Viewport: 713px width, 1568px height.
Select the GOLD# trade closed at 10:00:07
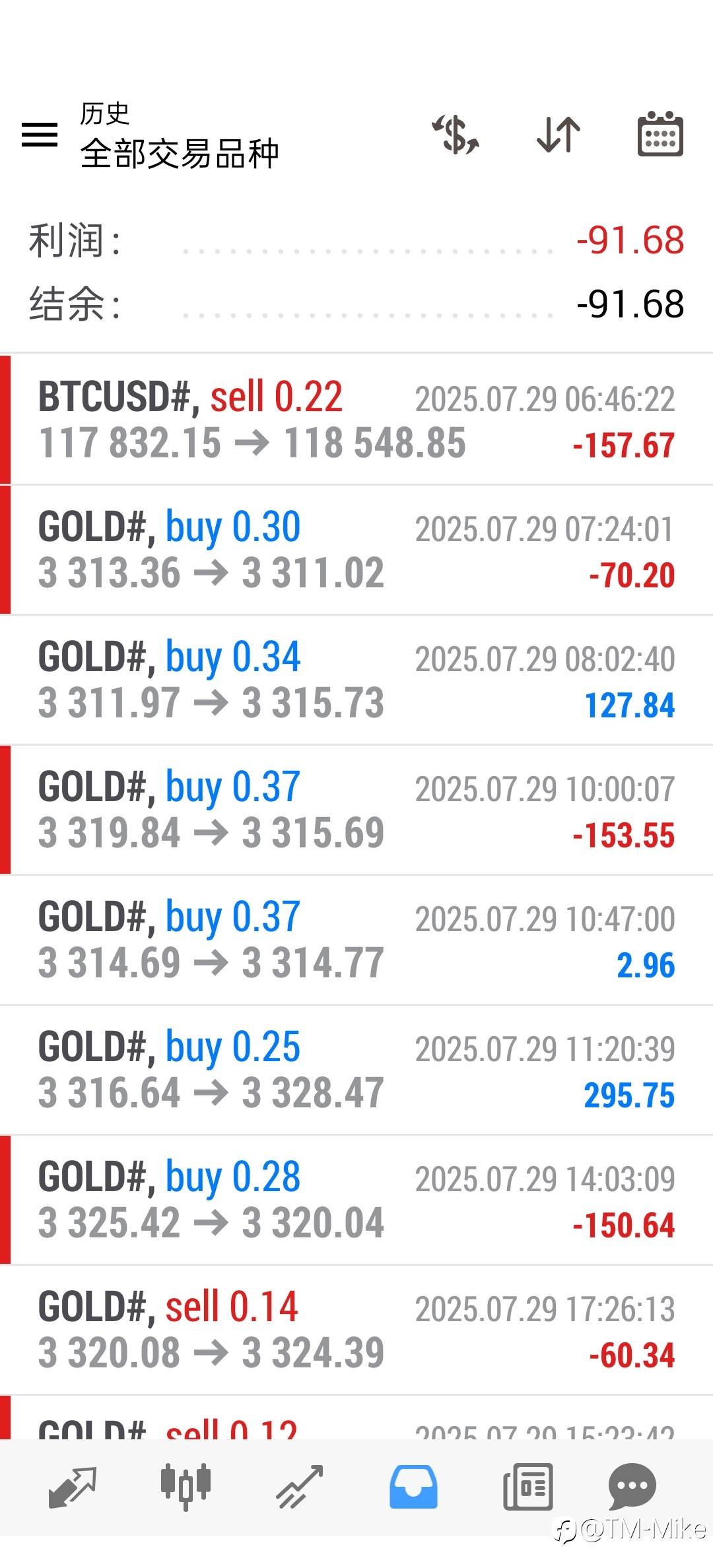[x=356, y=810]
